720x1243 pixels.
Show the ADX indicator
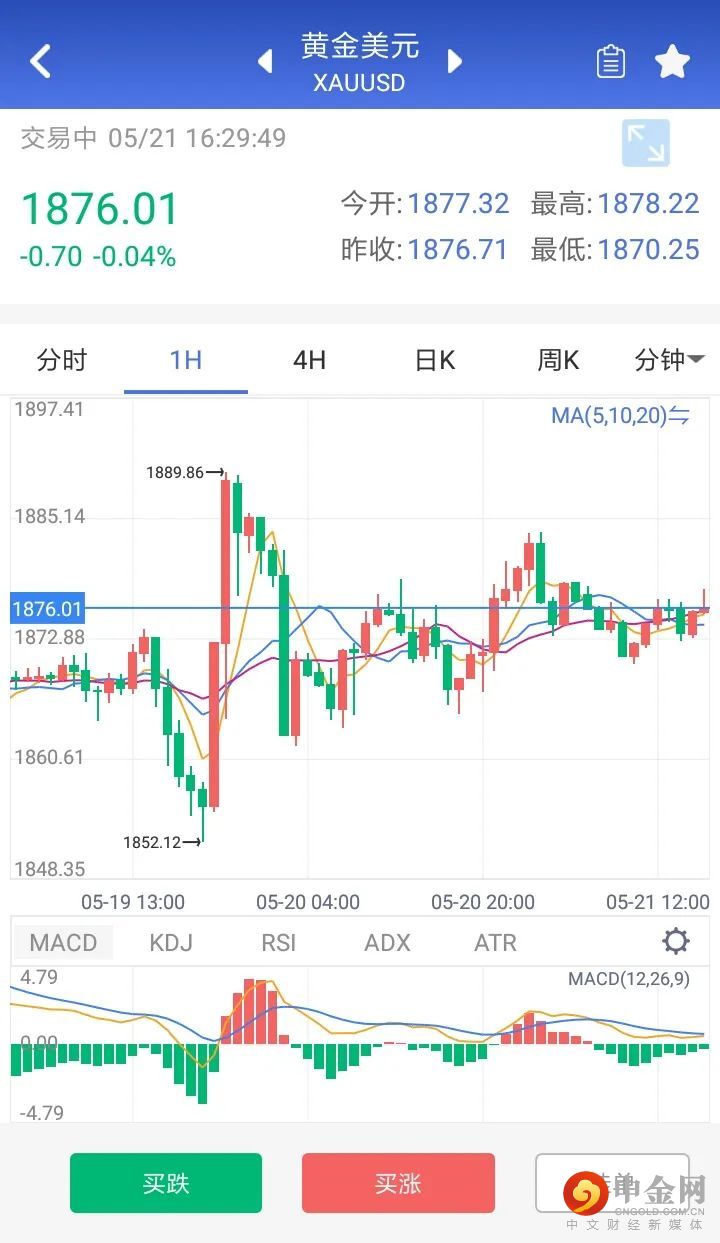tap(387, 942)
